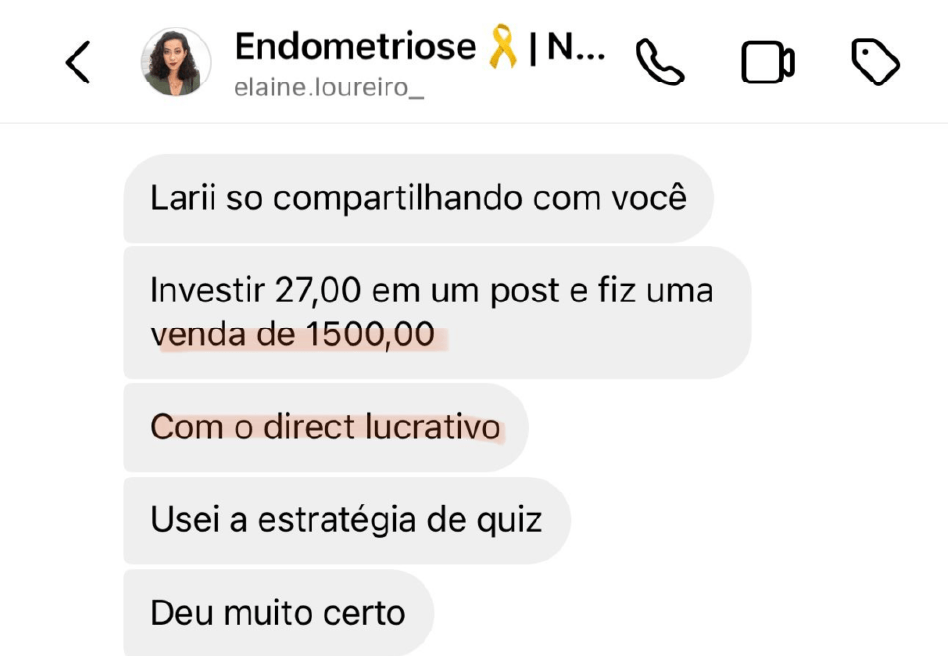Go back to the inbox

[x=78, y=63]
